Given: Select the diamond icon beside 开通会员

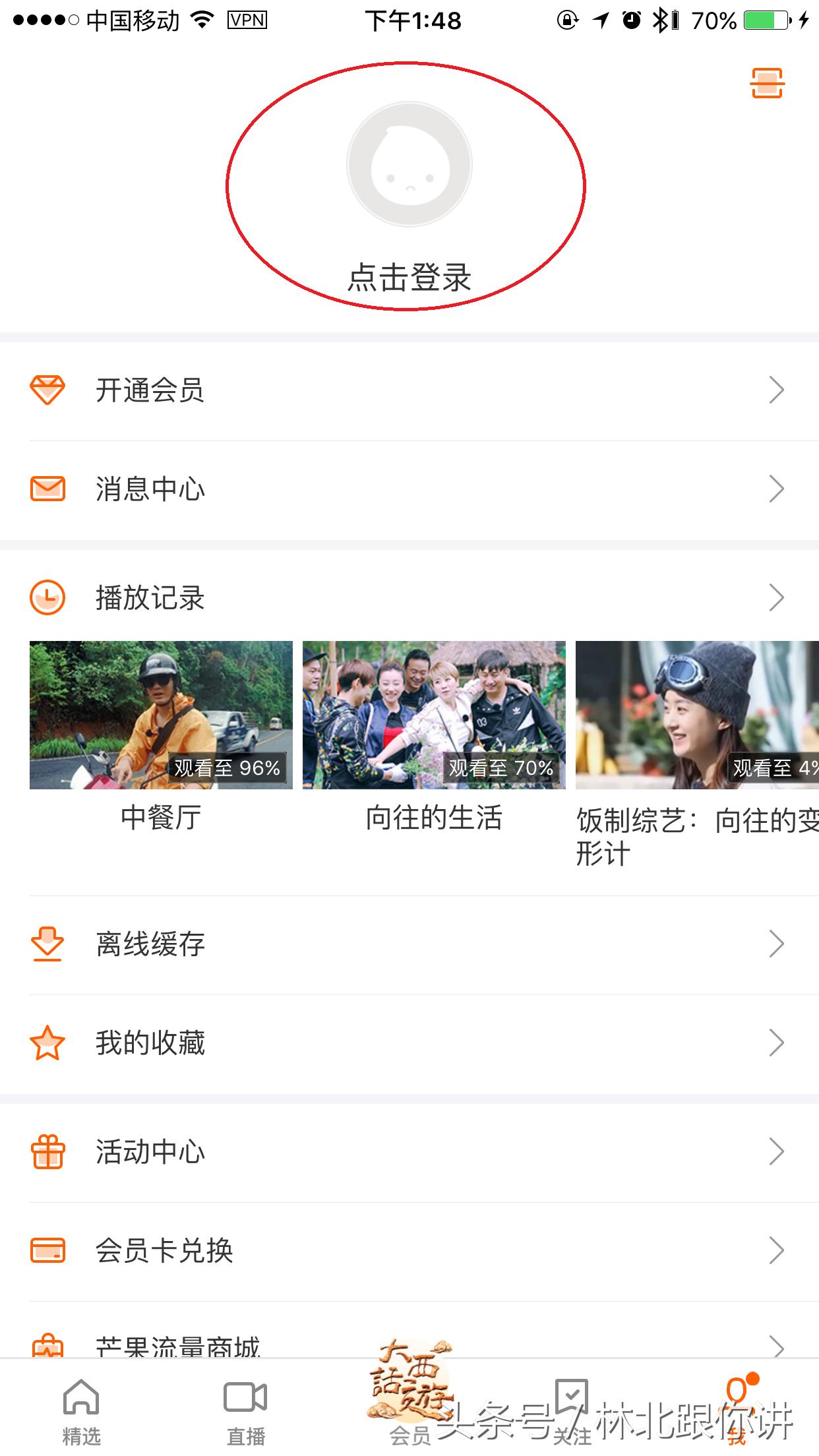Looking at the screenshot, I should [47, 390].
